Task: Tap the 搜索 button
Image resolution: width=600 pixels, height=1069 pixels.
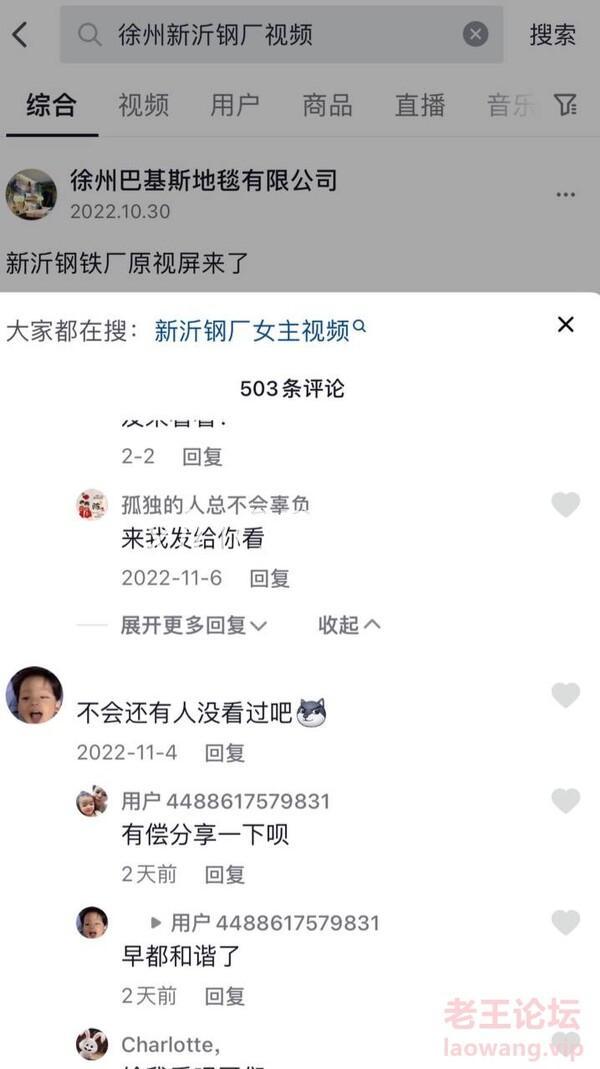Action: point(552,35)
